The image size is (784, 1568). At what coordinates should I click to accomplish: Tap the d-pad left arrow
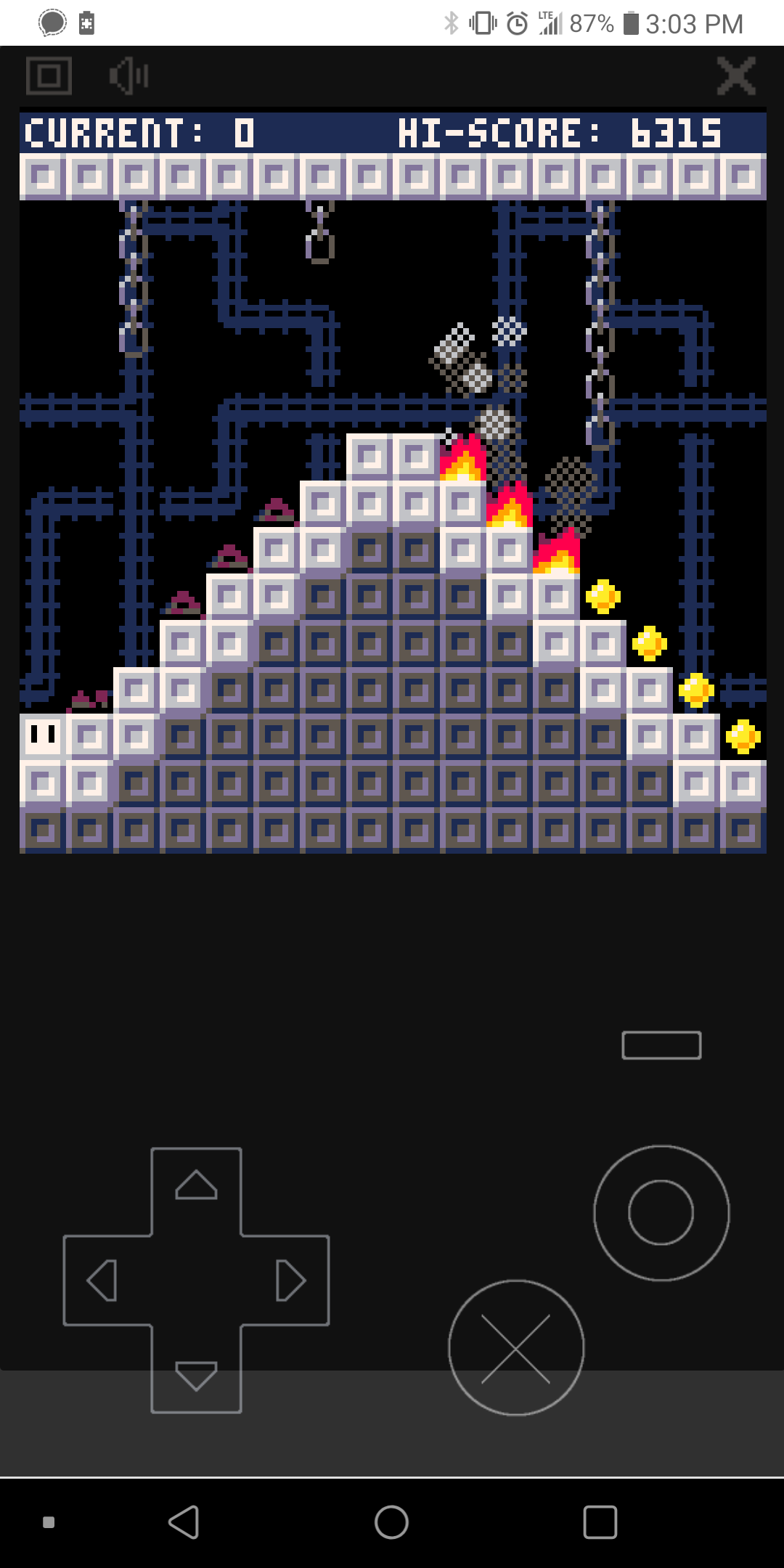click(x=102, y=1281)
